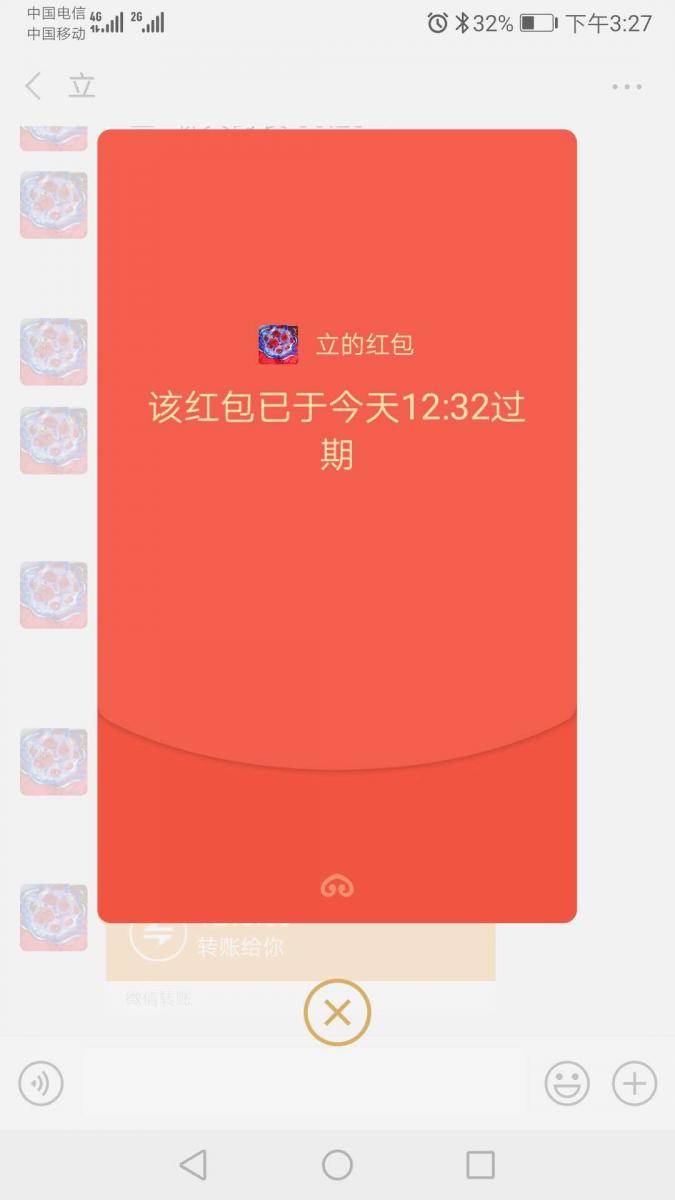Open the plus attachments menu
Image resolution: width=675 pixels, height=1200 pixels.
pos(634,1083)
